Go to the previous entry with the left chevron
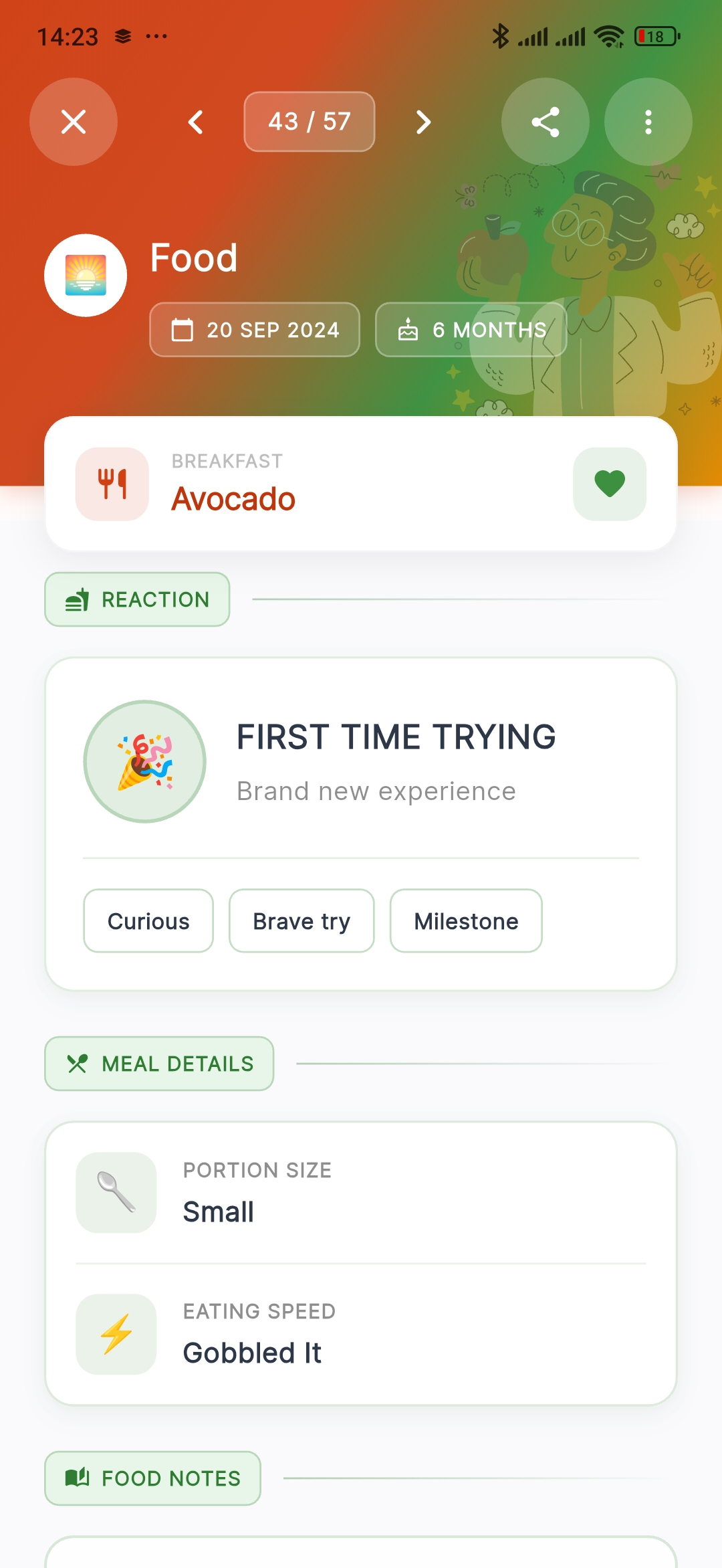 pos(194,121)
